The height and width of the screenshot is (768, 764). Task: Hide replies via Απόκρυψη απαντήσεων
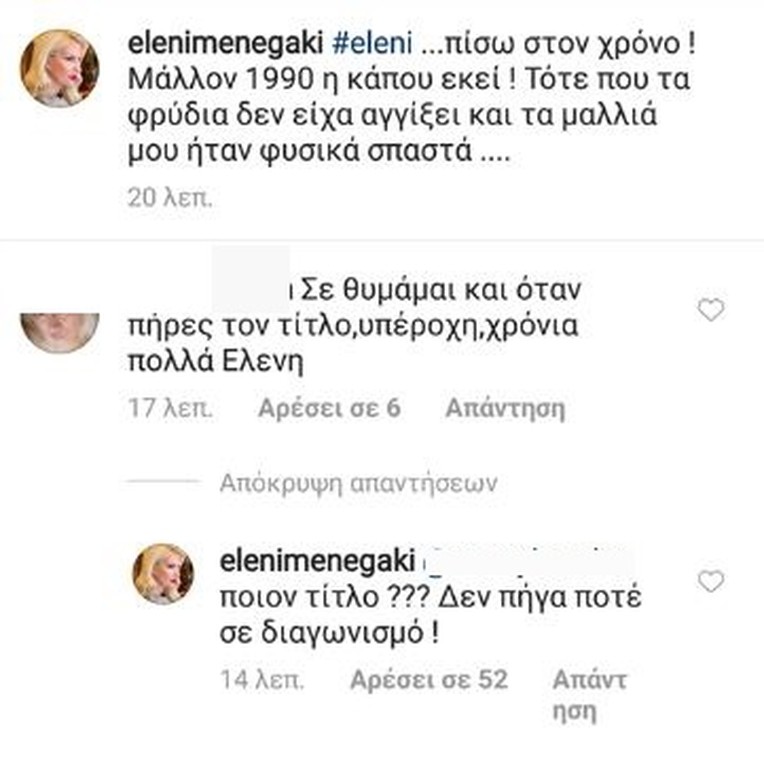(x=358, y=484)
